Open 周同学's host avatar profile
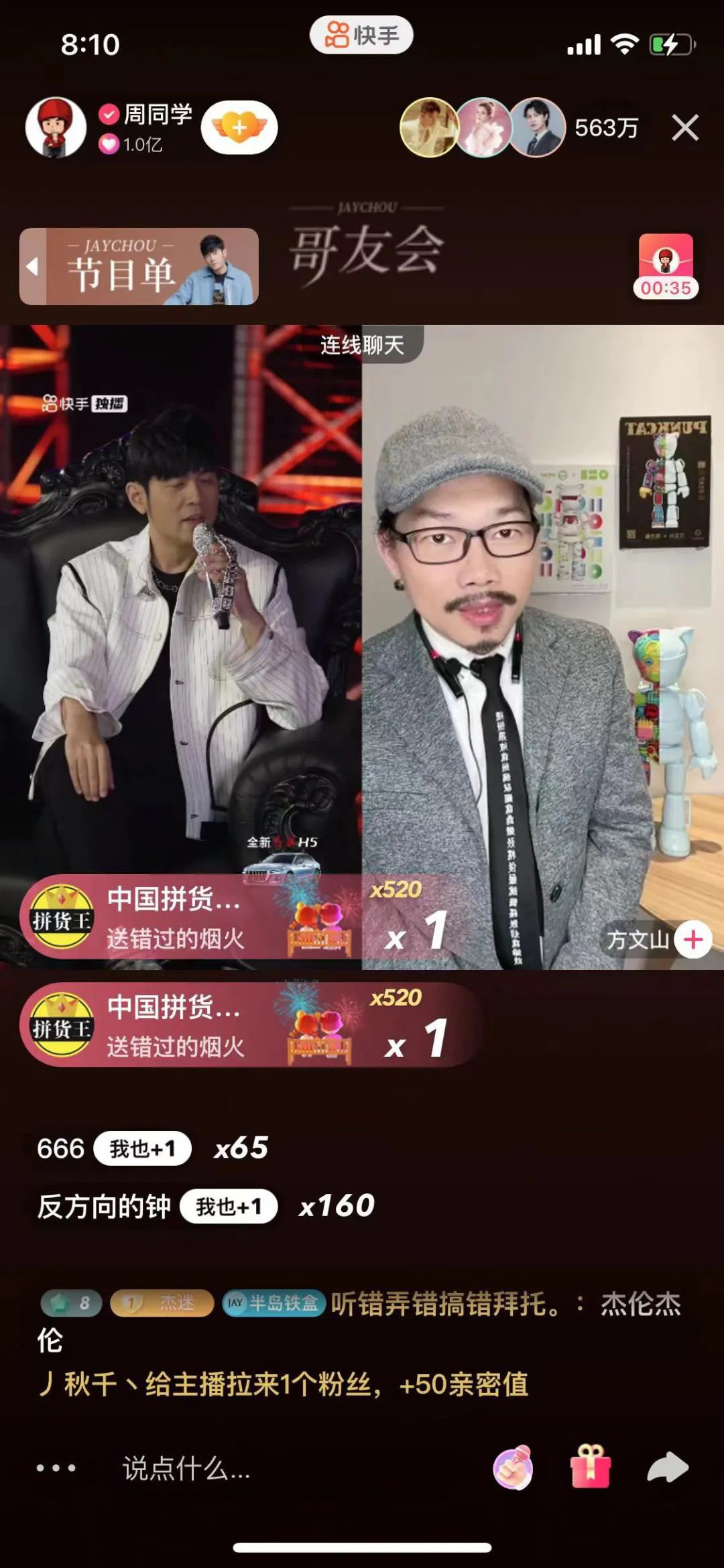The image size is (724, 1568). coord(56,127)
